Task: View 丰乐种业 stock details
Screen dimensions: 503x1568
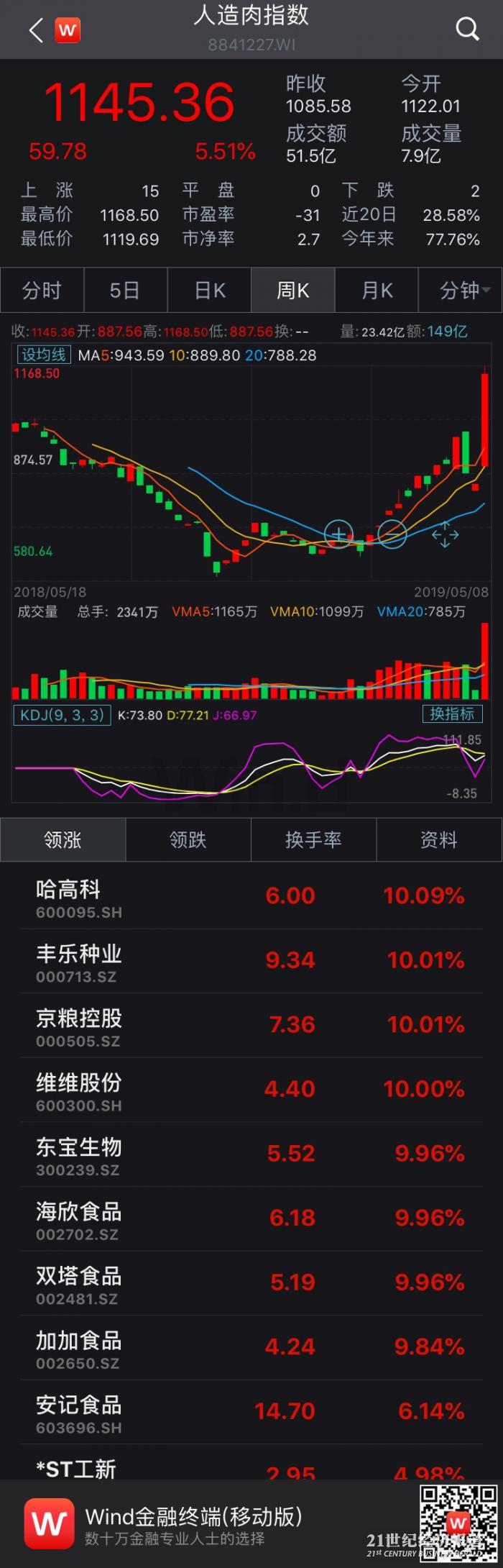Action: click(x=251, y=962)
